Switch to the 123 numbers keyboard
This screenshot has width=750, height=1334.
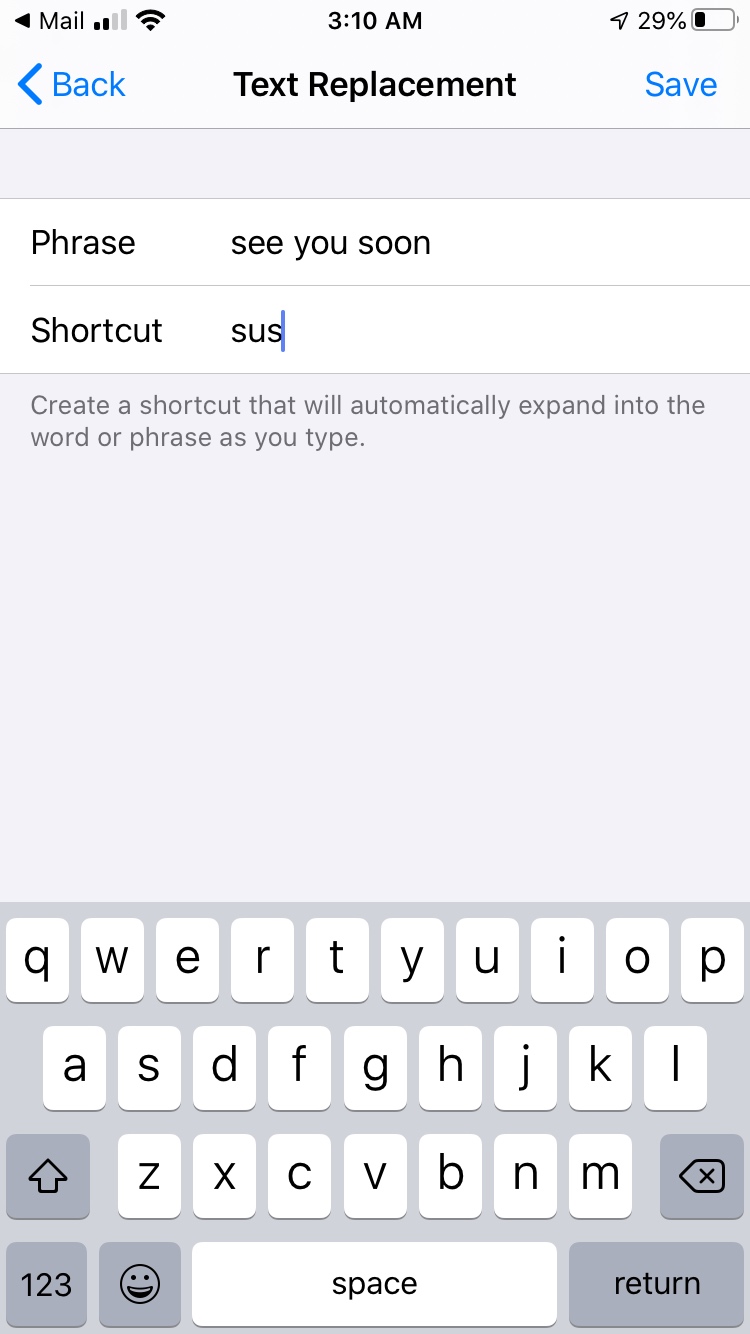click(47, 1284)
